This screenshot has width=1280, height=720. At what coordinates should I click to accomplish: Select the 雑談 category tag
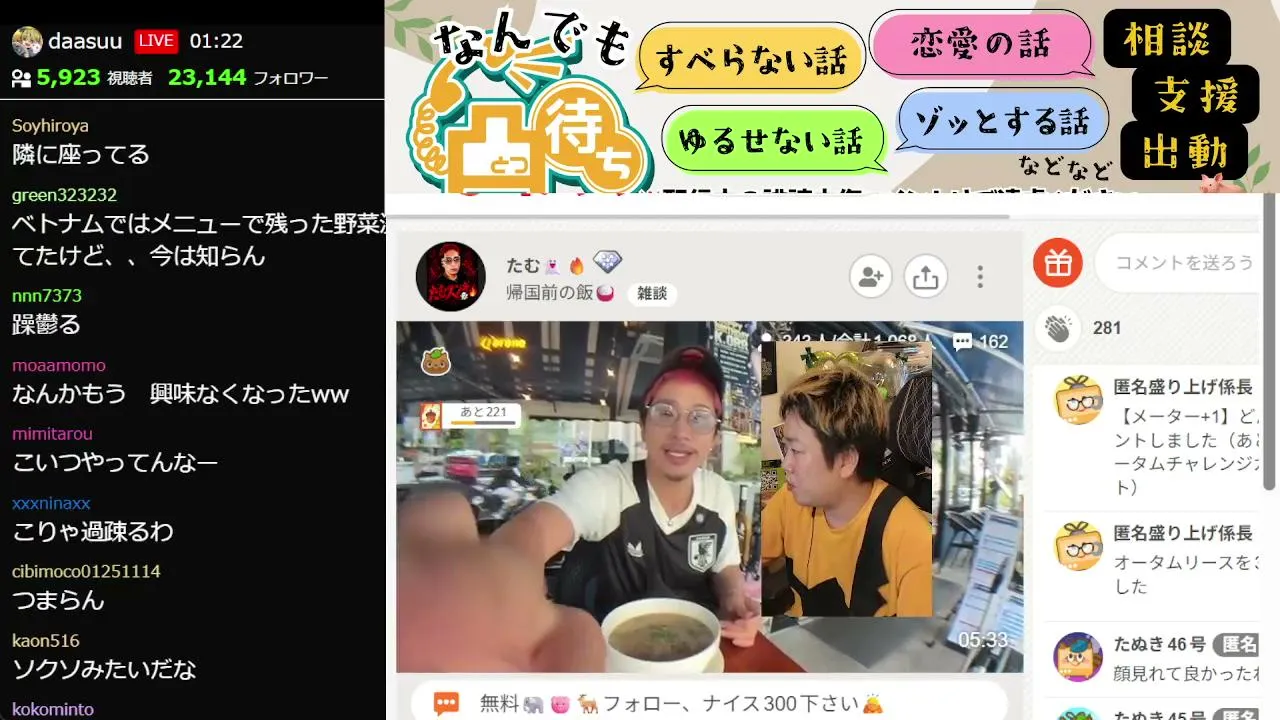[652, 293]
